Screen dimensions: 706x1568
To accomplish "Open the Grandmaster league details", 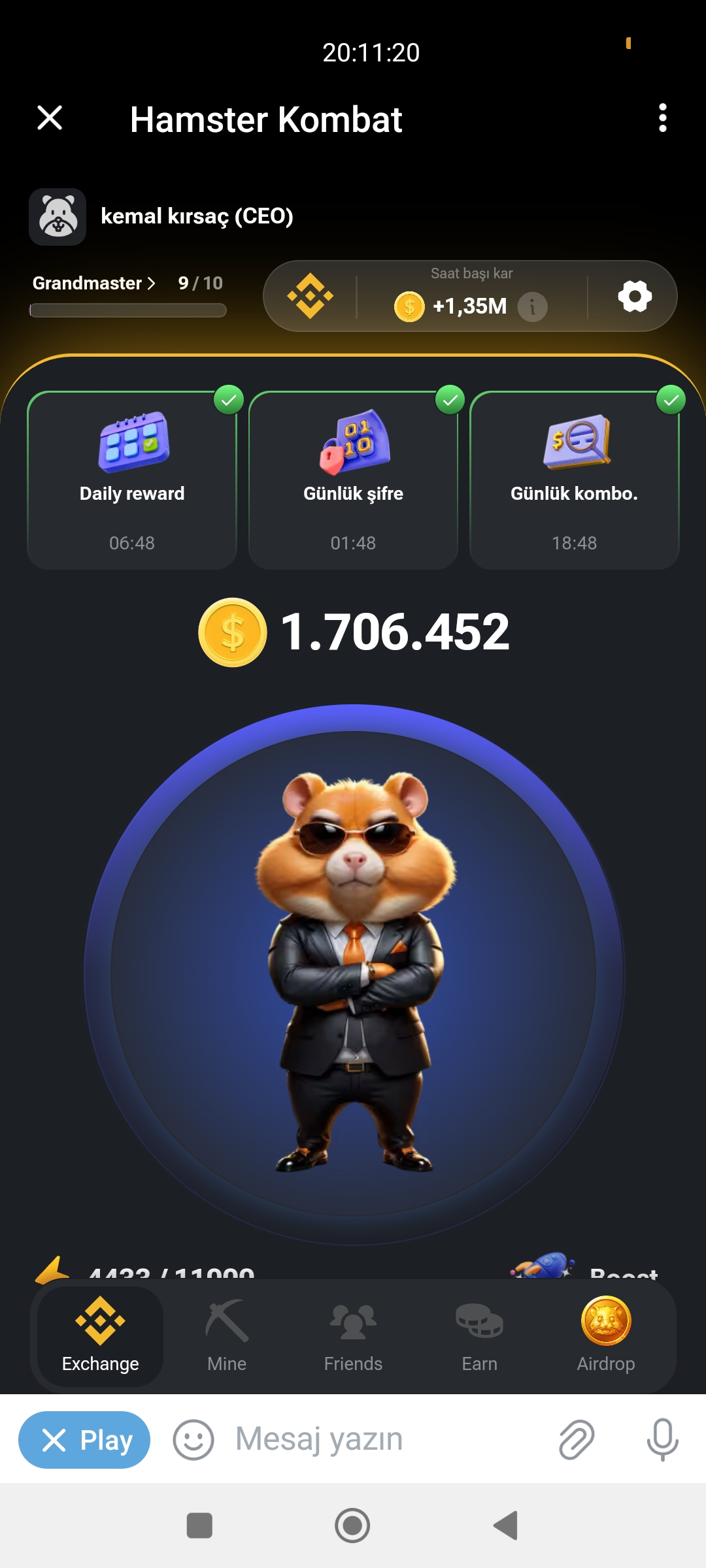I will pos(94,283).
